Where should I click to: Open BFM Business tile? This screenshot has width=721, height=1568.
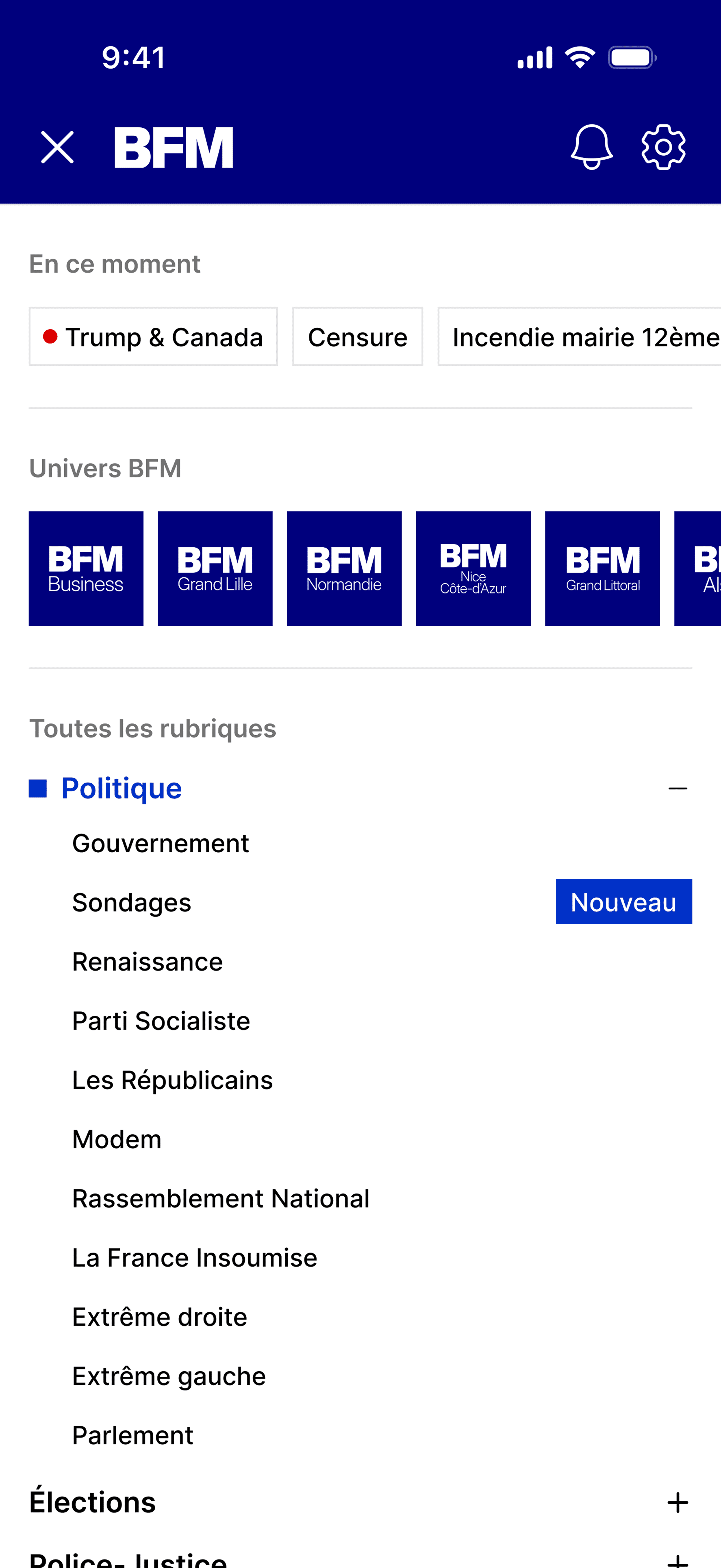click(x=86, y=568)
